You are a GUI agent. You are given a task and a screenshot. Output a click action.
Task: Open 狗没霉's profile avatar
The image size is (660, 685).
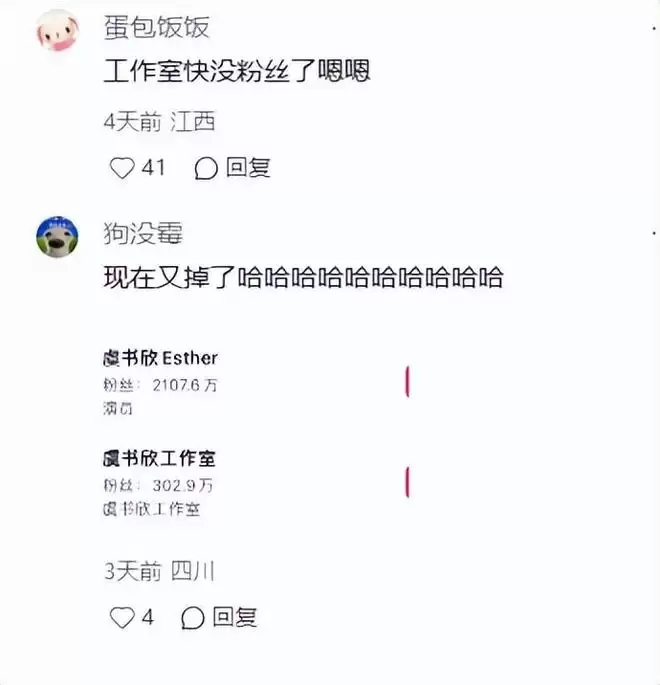[58, 238]
